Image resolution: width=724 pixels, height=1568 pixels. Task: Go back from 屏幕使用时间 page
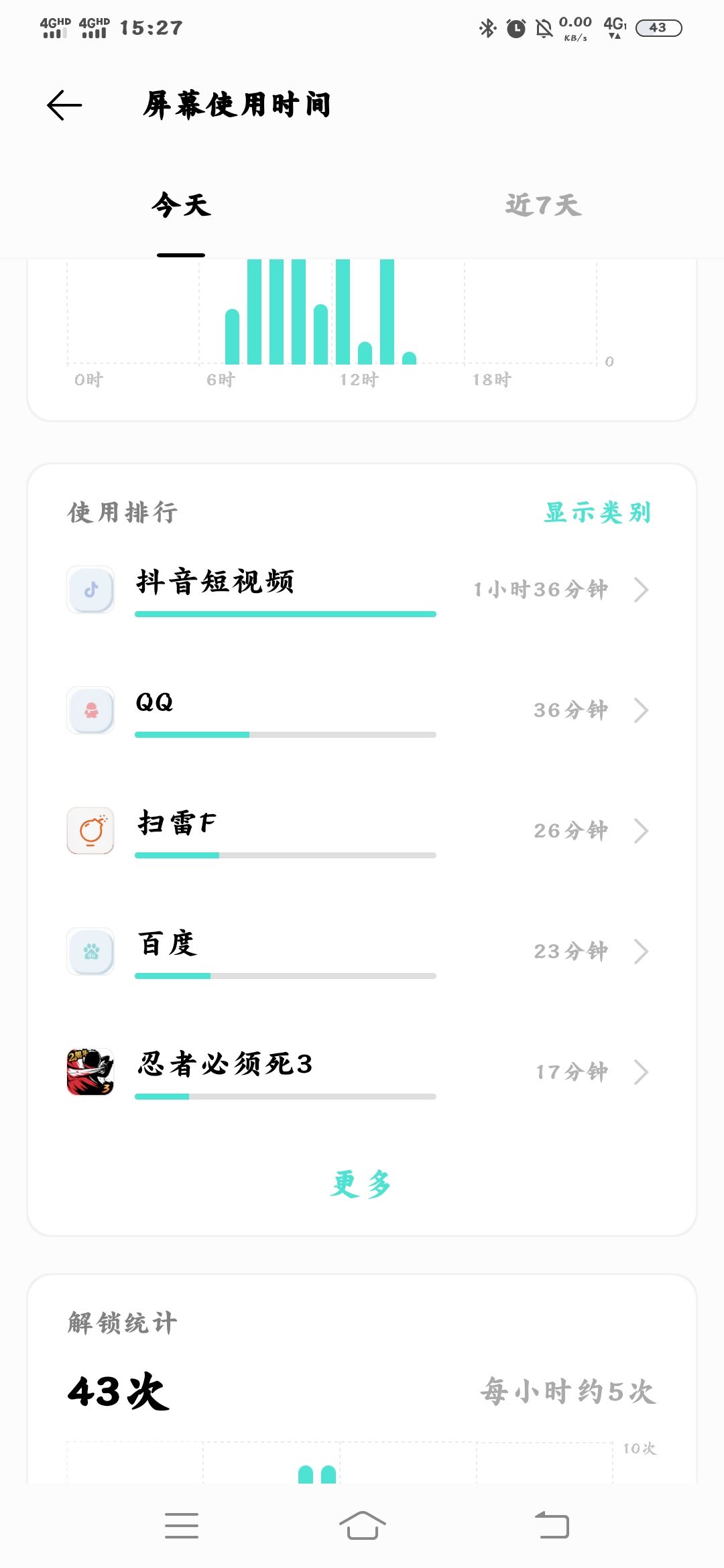64,105
